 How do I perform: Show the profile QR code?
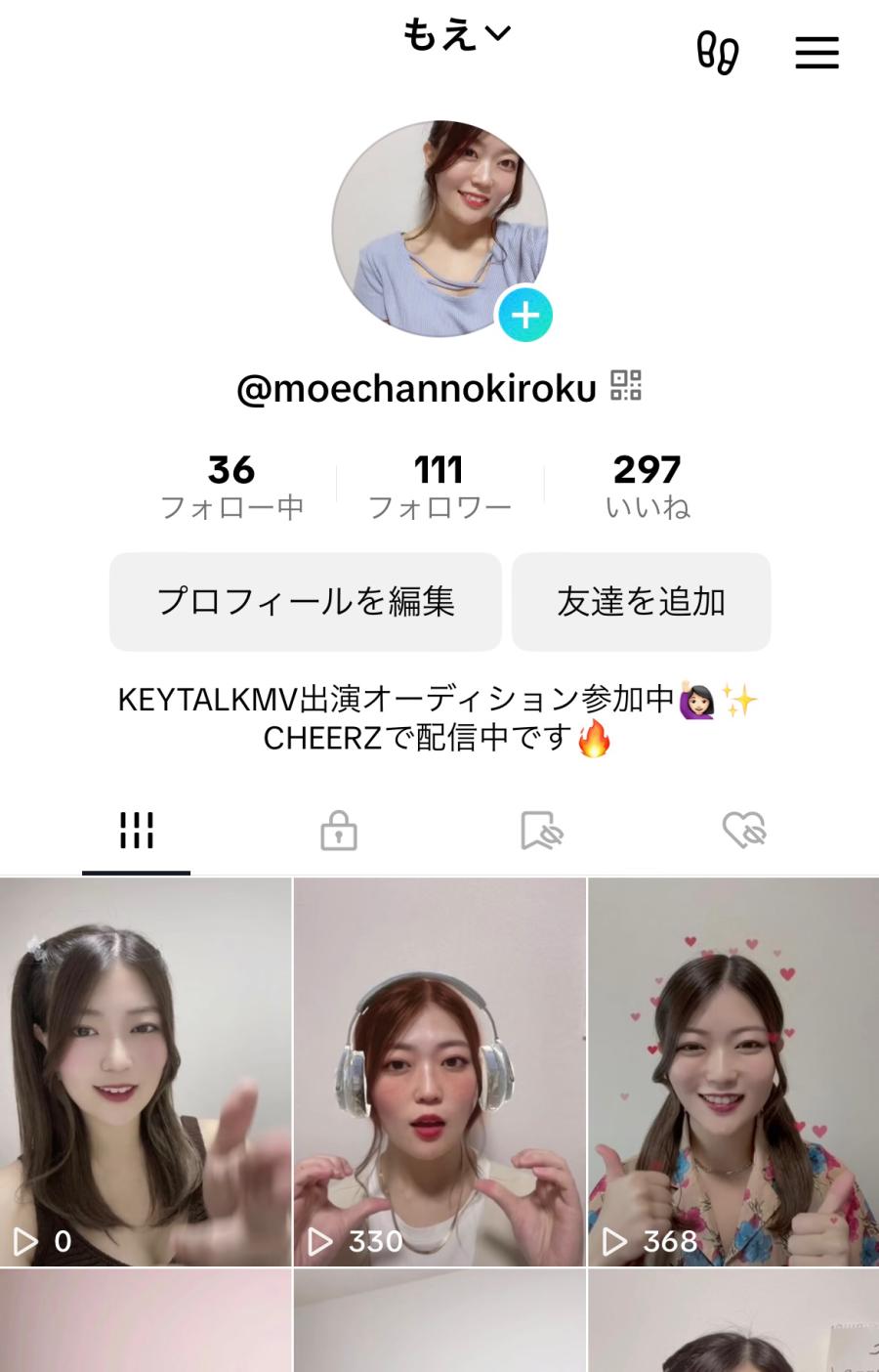(626, 386)
